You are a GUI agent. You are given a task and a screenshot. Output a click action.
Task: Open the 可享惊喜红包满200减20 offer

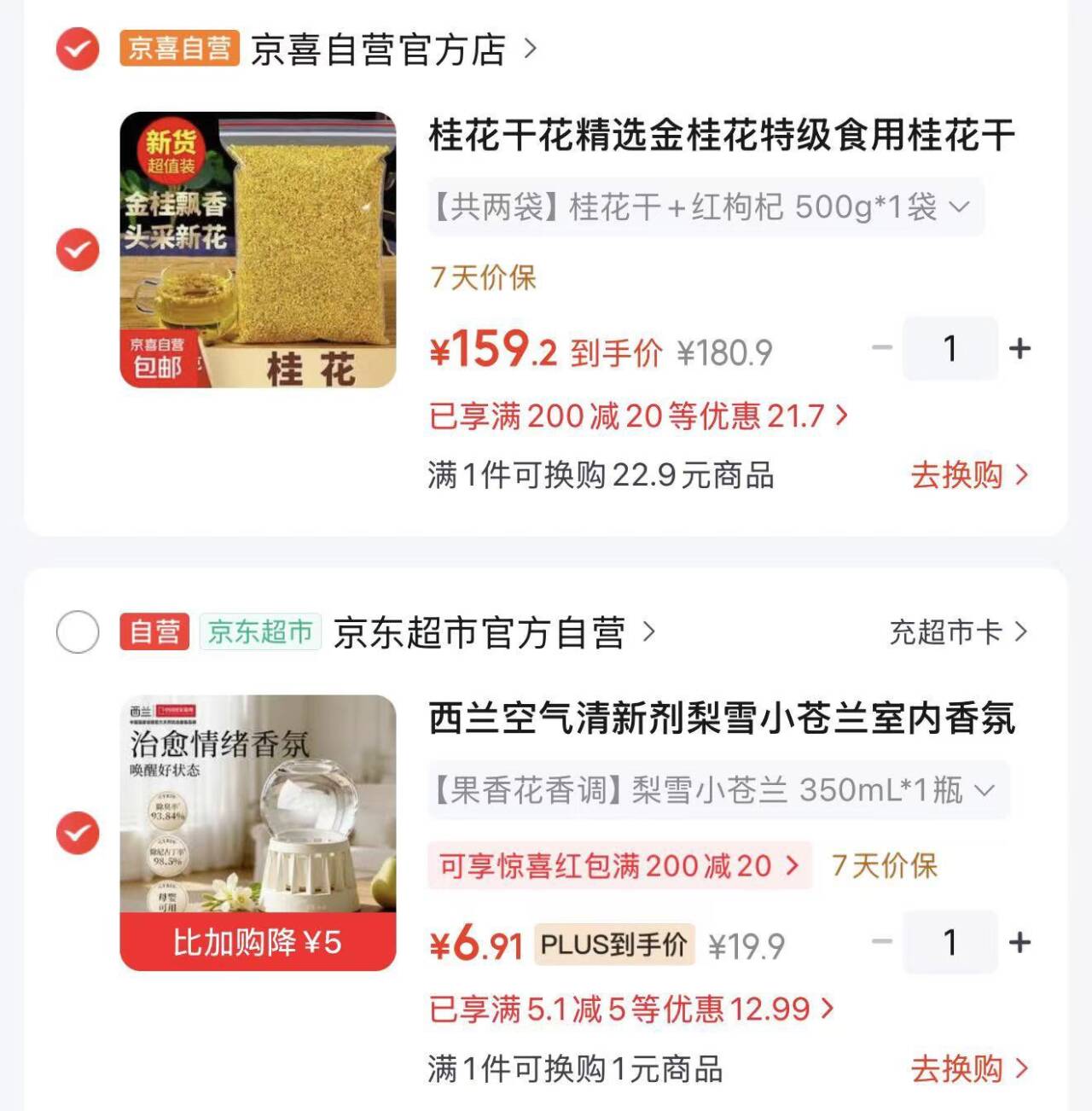620,866
